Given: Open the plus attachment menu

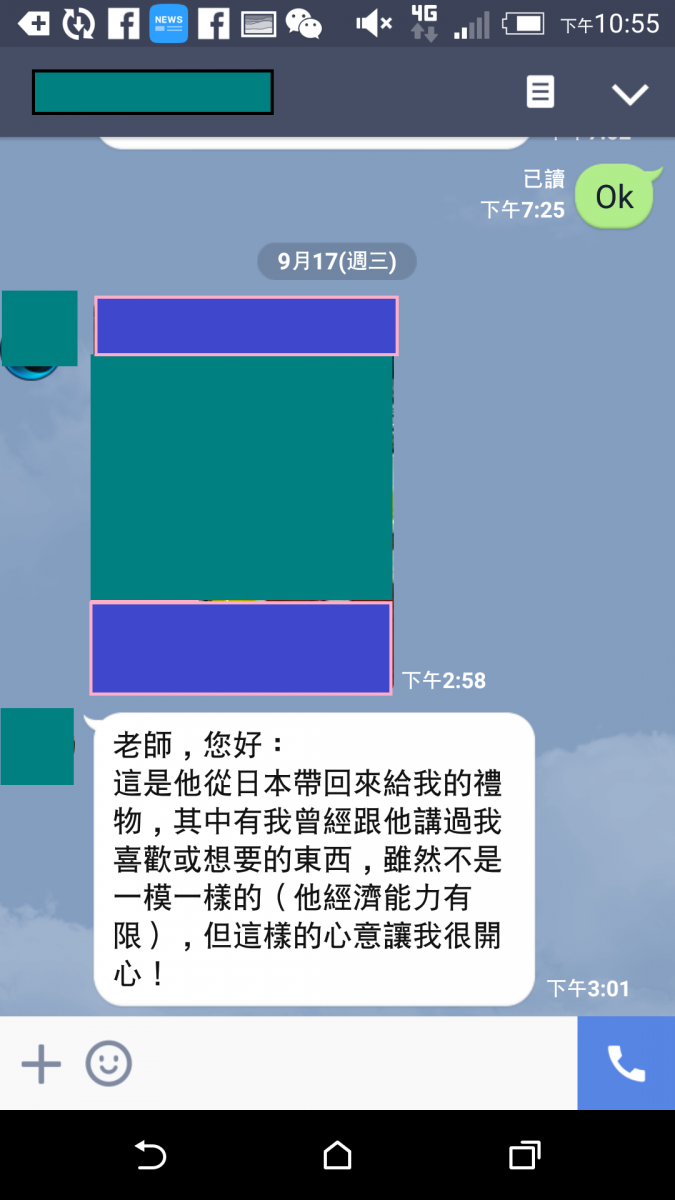Looking at the screenshot, I should point(41,1064).
